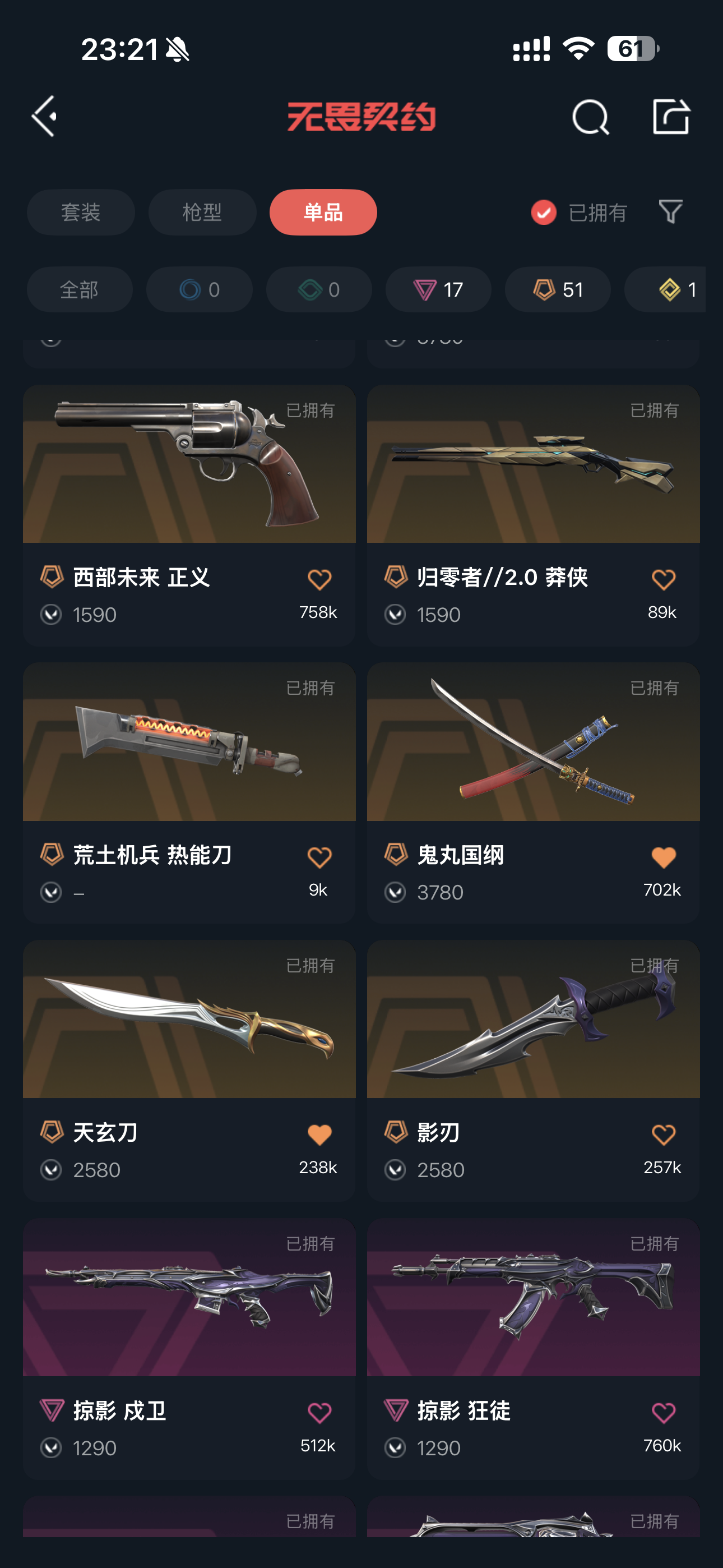723x1568 pixels.
Task: Select the 单品 tab
Action: [x=323, y=213]
